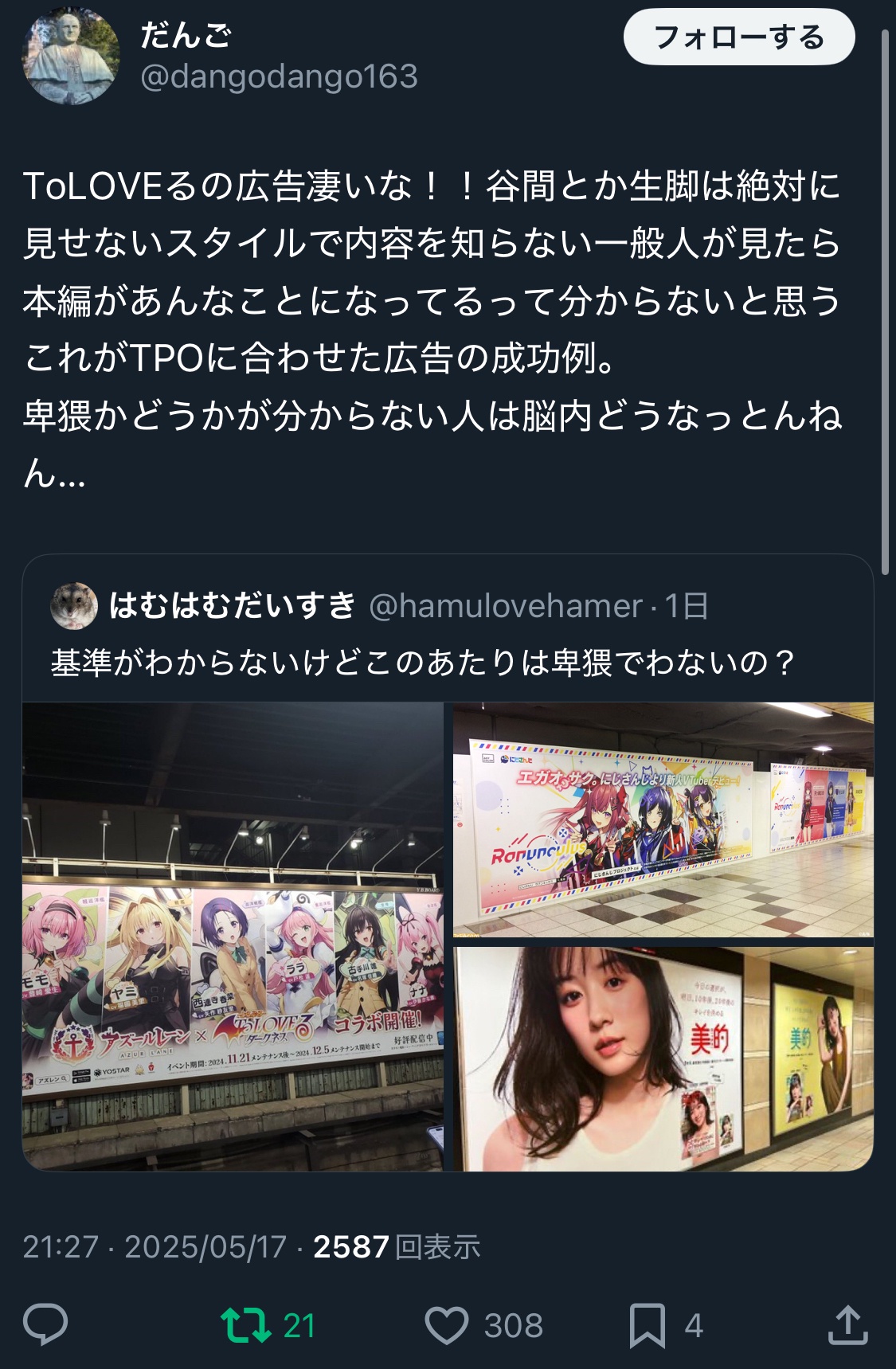Share this post
Screen dimensions: 896x1369
coord(847,1325)
